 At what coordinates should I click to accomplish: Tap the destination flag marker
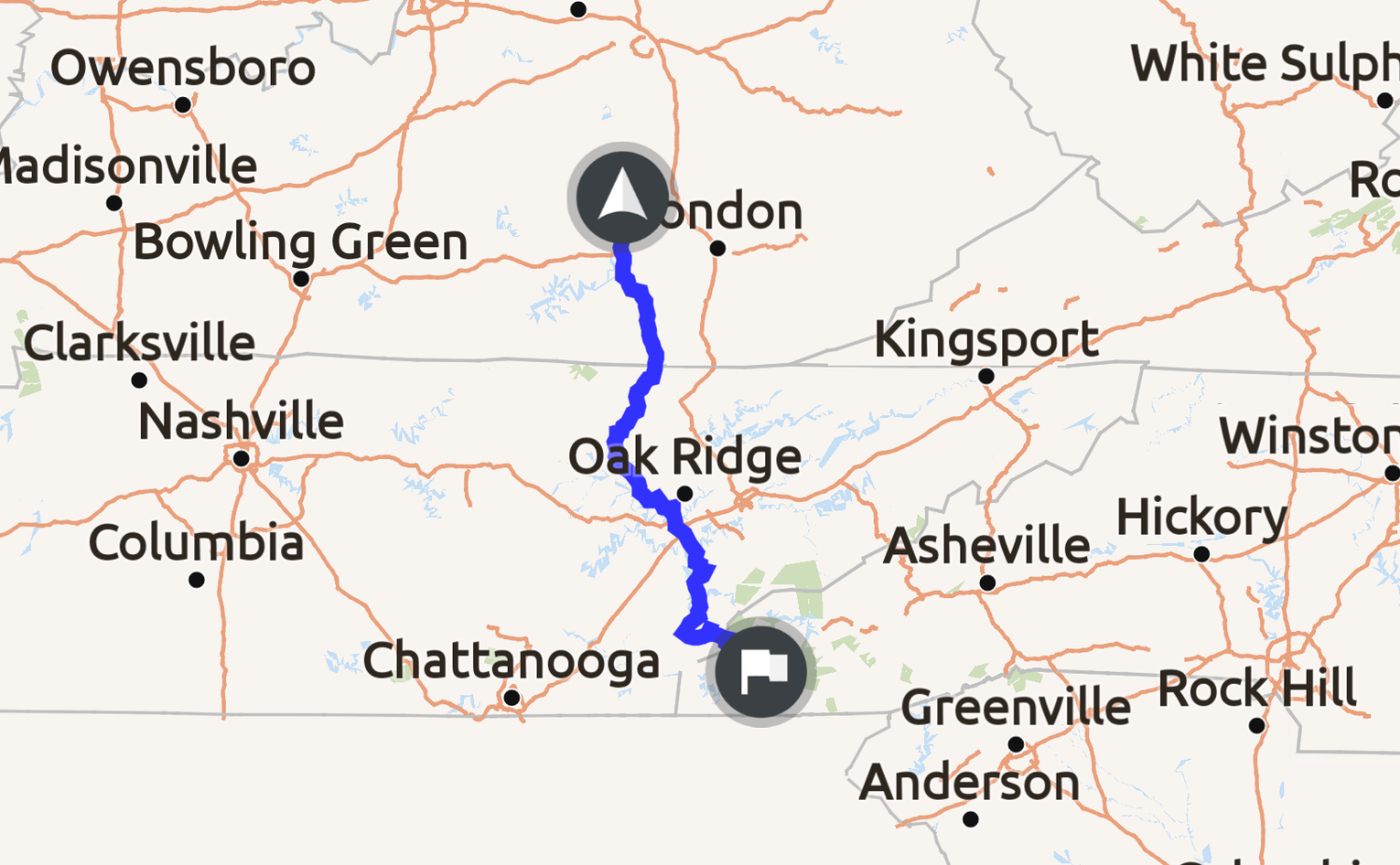click(762, 672)
